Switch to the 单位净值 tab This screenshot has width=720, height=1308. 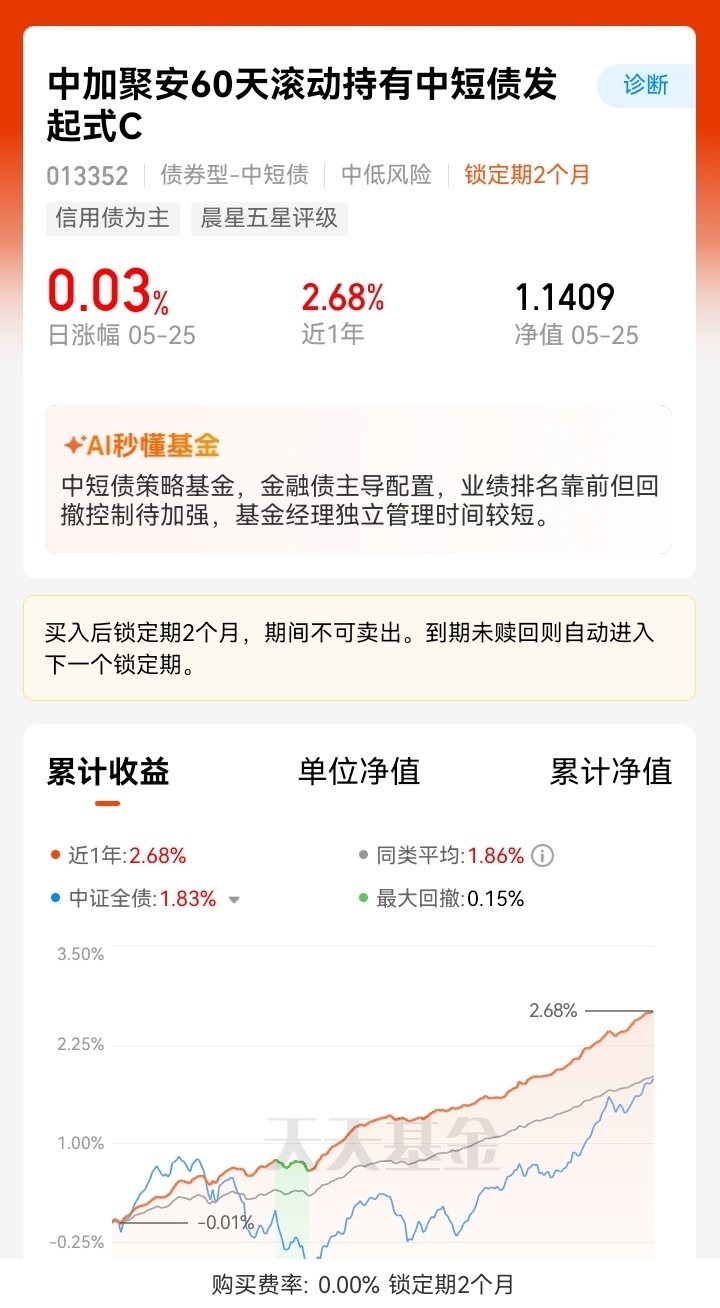click(x=359, y=771)
